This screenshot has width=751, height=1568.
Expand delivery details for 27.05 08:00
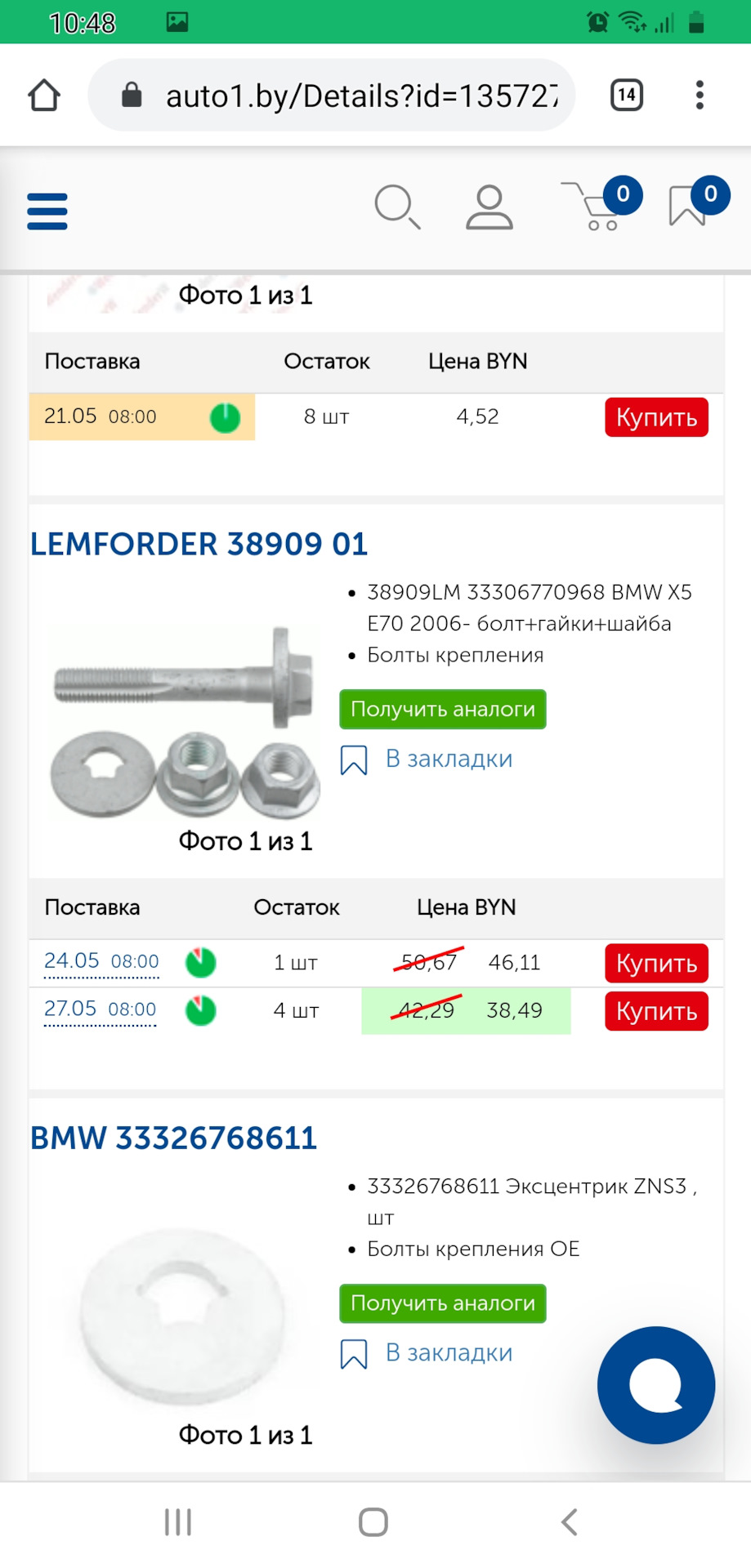click(100, 1009)
